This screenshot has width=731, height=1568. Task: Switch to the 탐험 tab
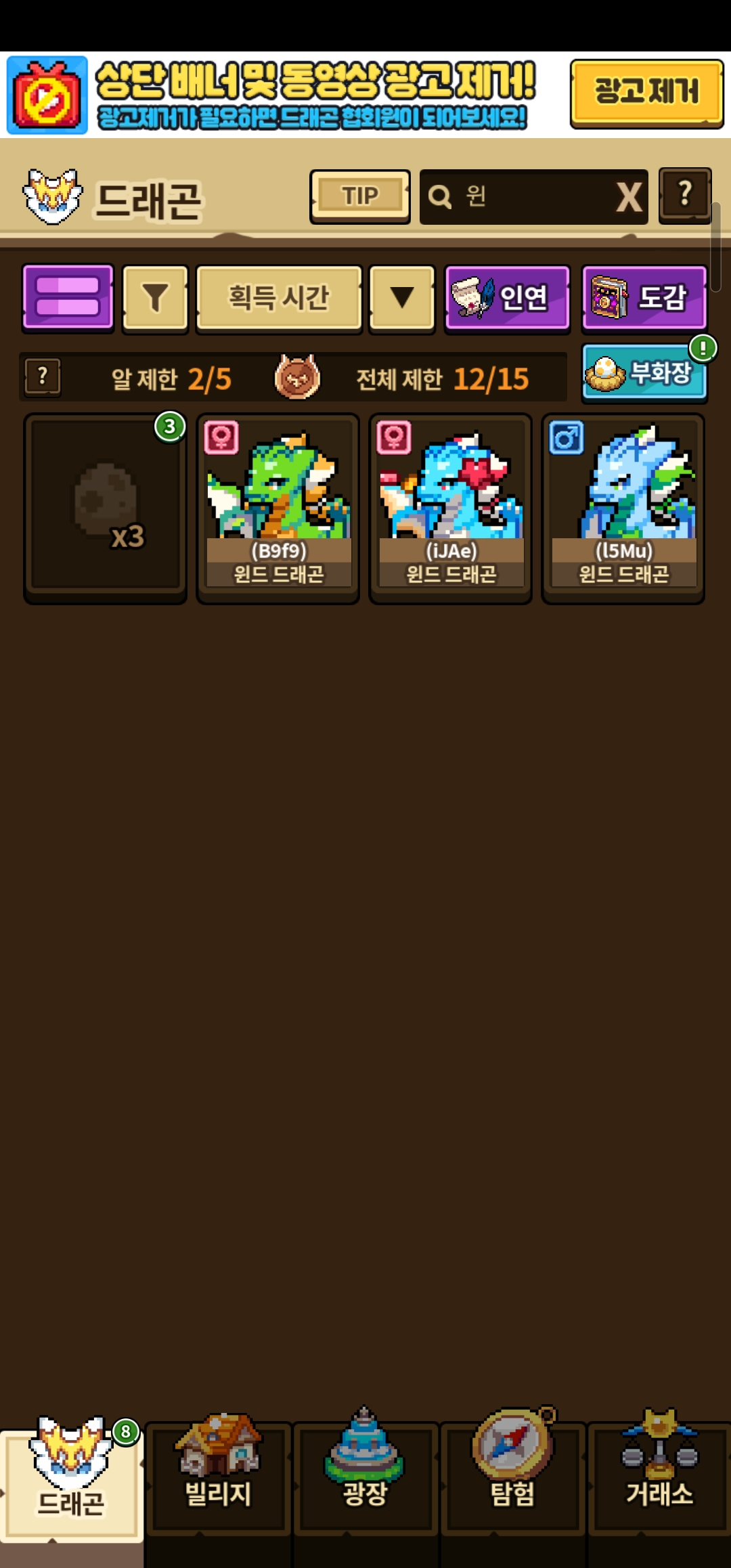pos(513,1476)
